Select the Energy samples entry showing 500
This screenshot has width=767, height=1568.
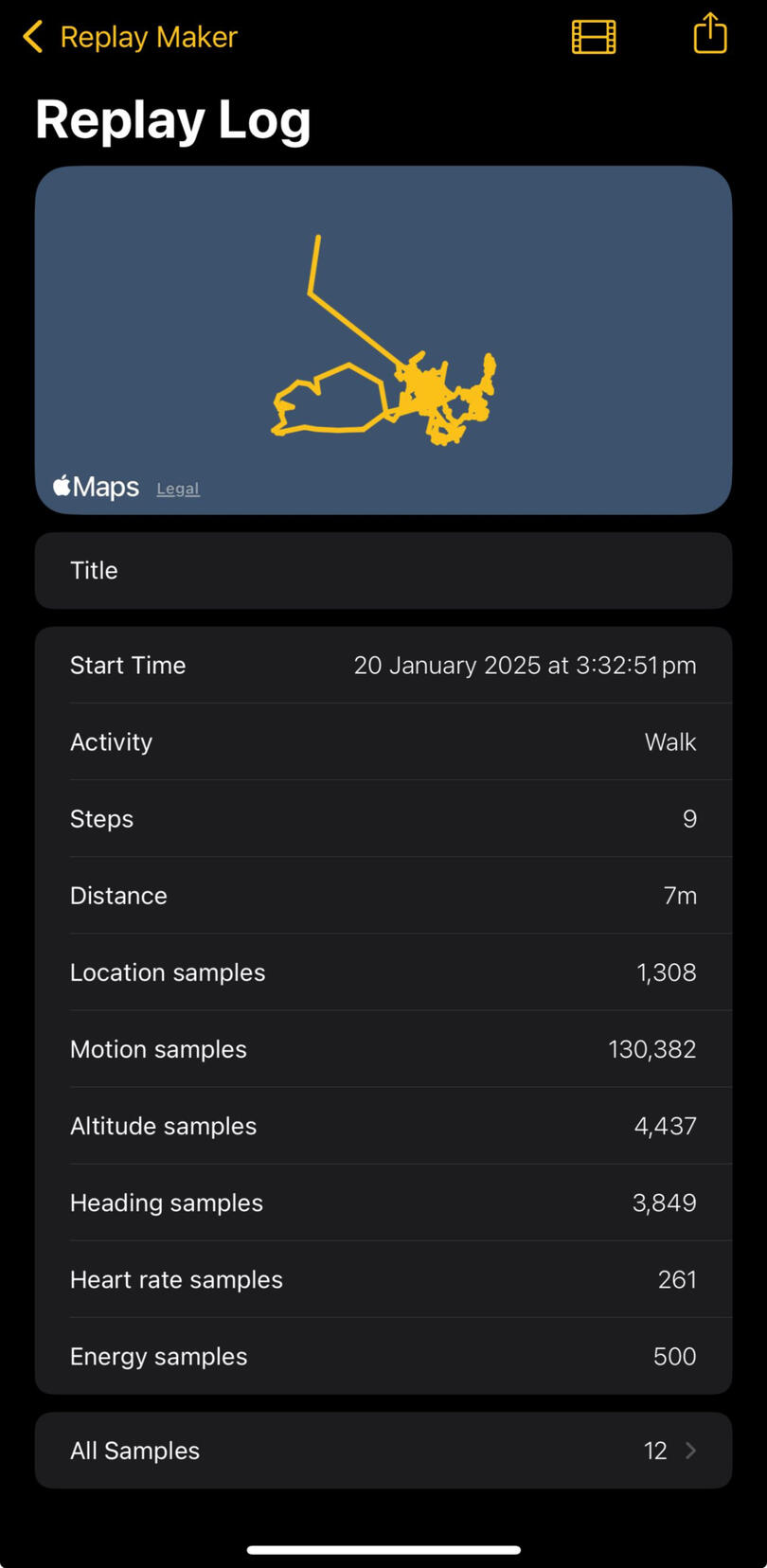point(383,1356)
